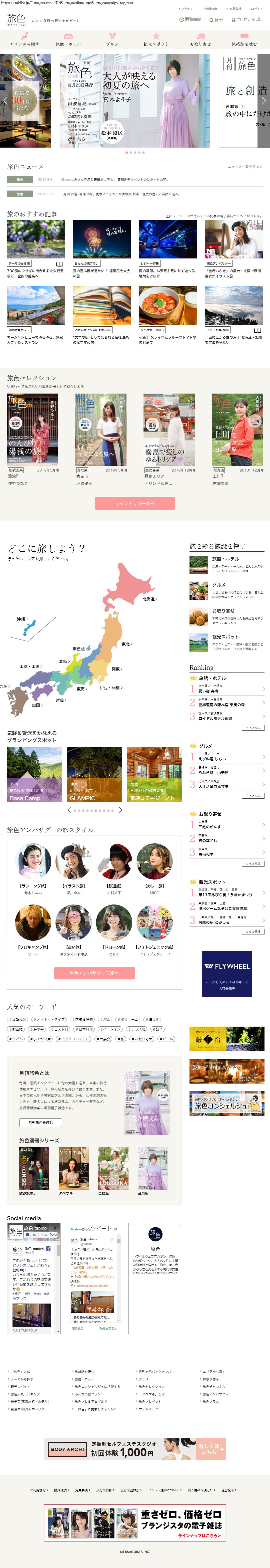Open the 観光スポット navigation tab
Image resolution: width=270 pixels, height=1568 pixels.
156,40
